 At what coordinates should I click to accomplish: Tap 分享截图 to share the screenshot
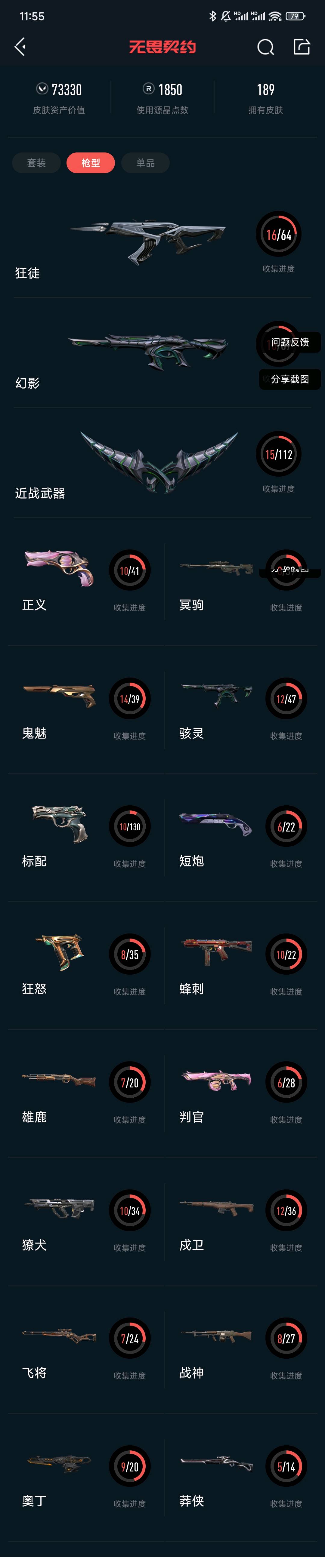pyautogui.click(x=290, y=379)
